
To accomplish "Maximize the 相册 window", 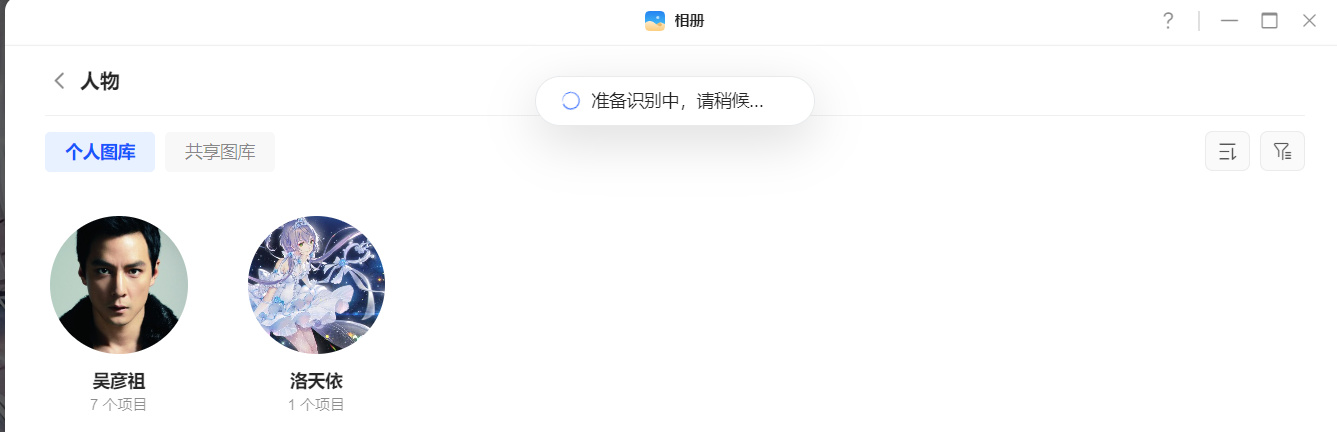I will (x=1269, y=21).
